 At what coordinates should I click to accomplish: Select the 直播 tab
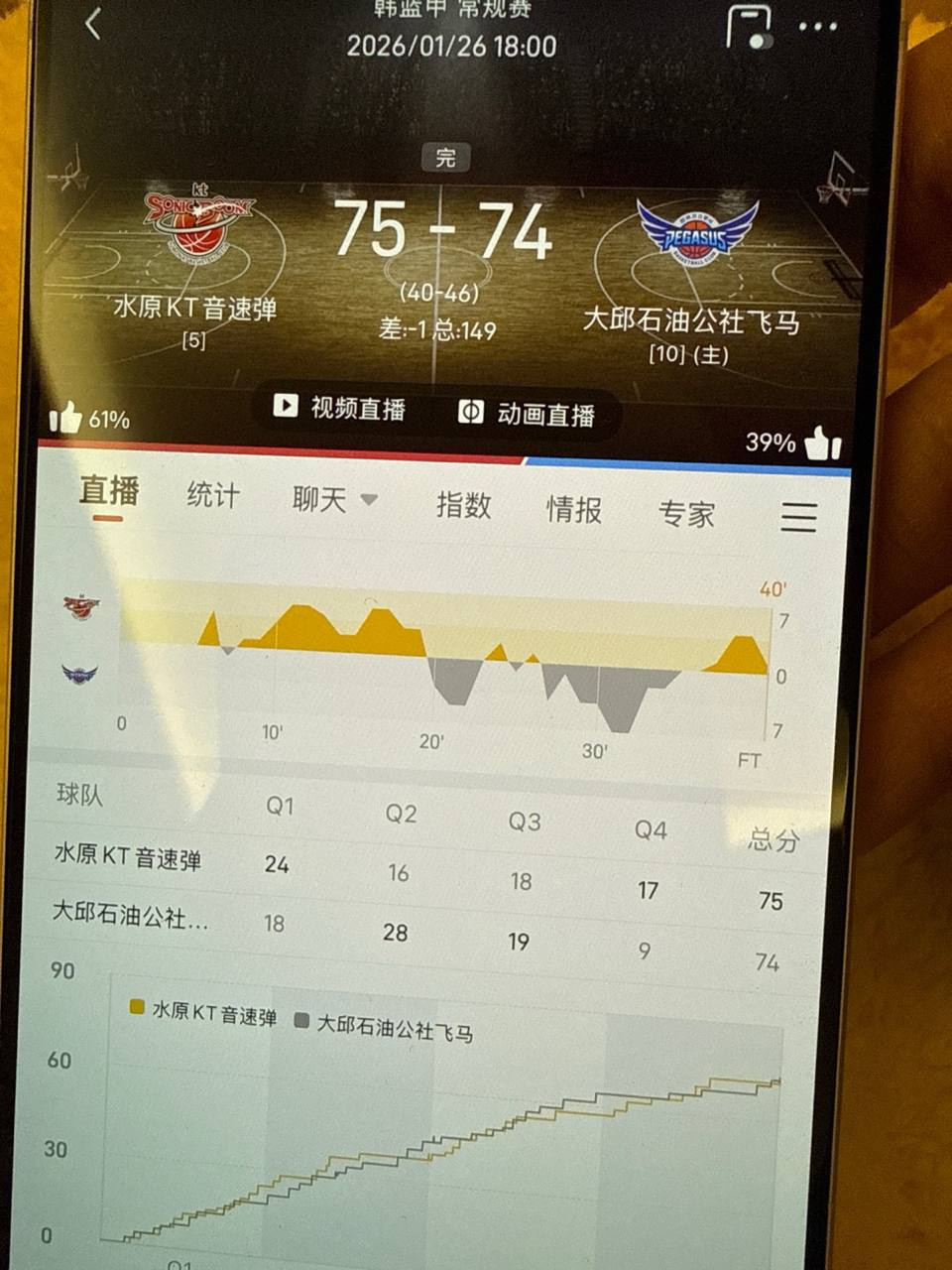point(109,490)
